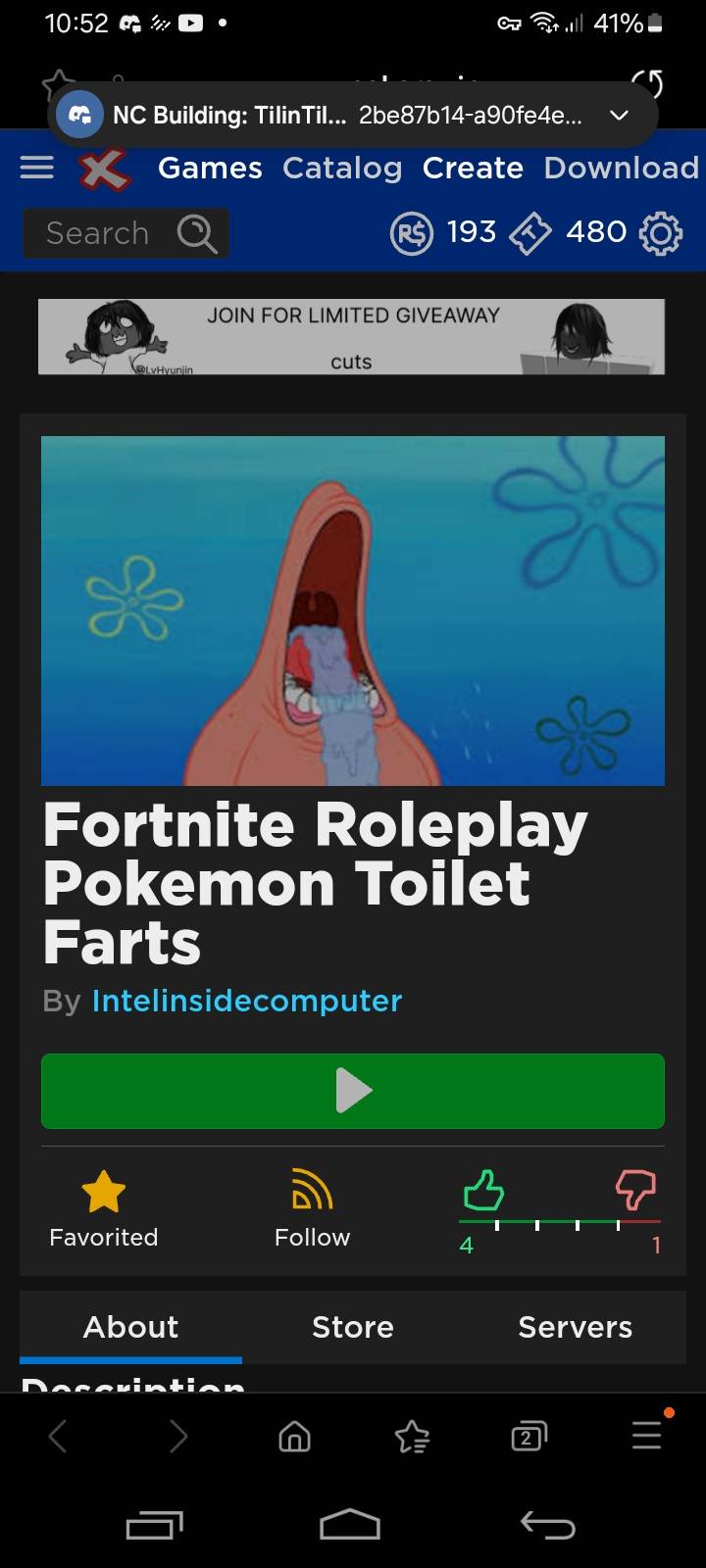Remove the game from favorites
The image size is (706, 1568).
point(104,1210)
